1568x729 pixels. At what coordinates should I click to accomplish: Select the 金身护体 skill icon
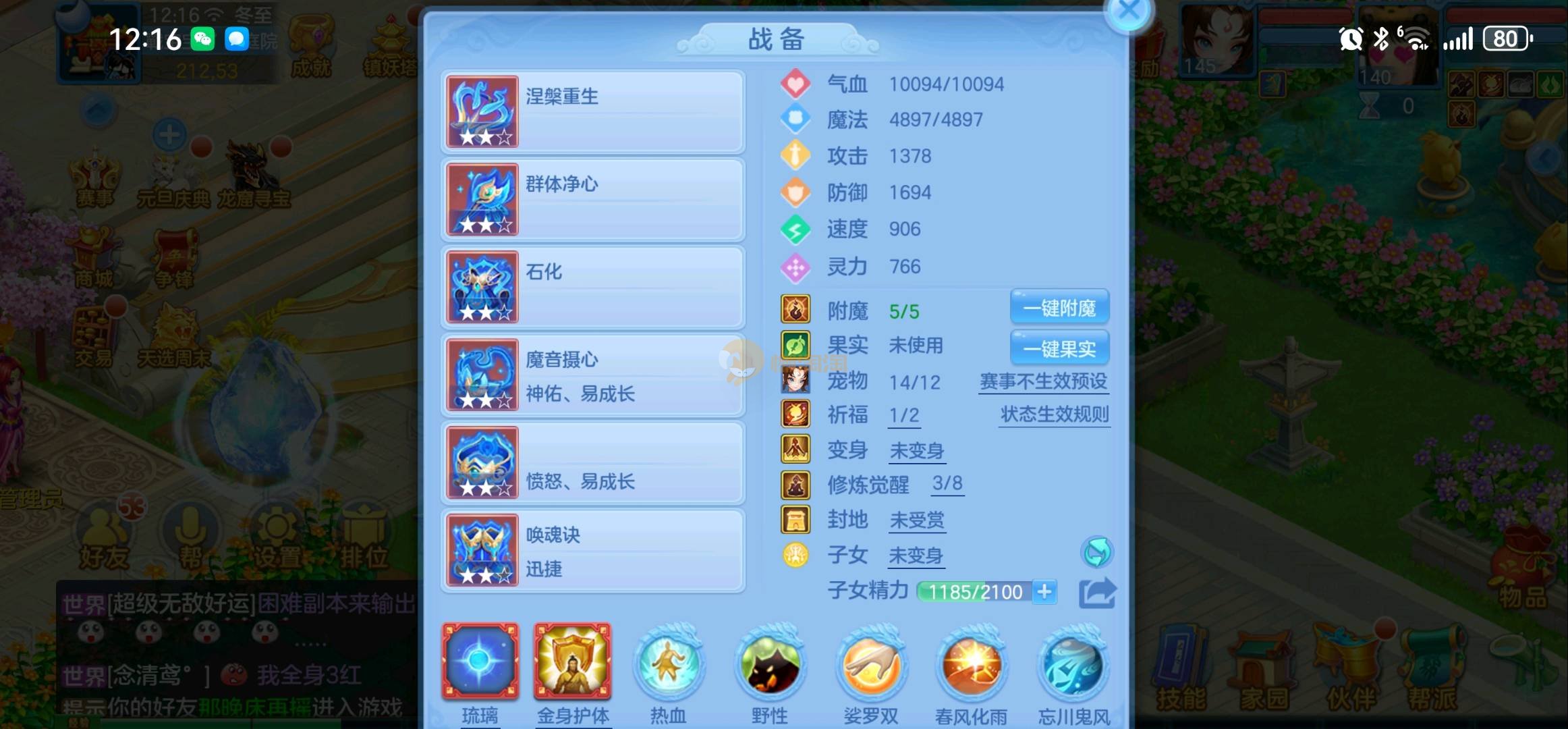point(573,661)
